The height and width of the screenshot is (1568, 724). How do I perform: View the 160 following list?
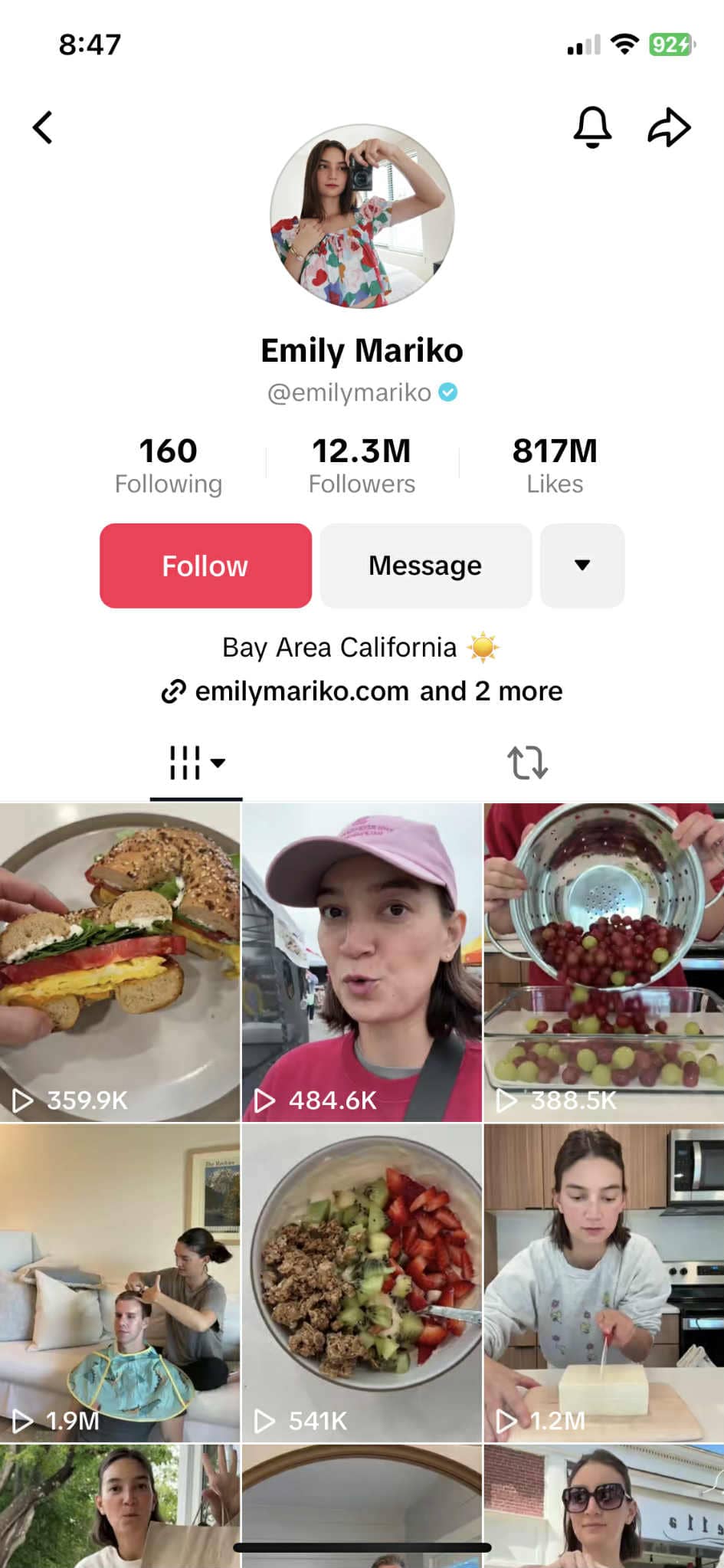(x=169, y=464)
